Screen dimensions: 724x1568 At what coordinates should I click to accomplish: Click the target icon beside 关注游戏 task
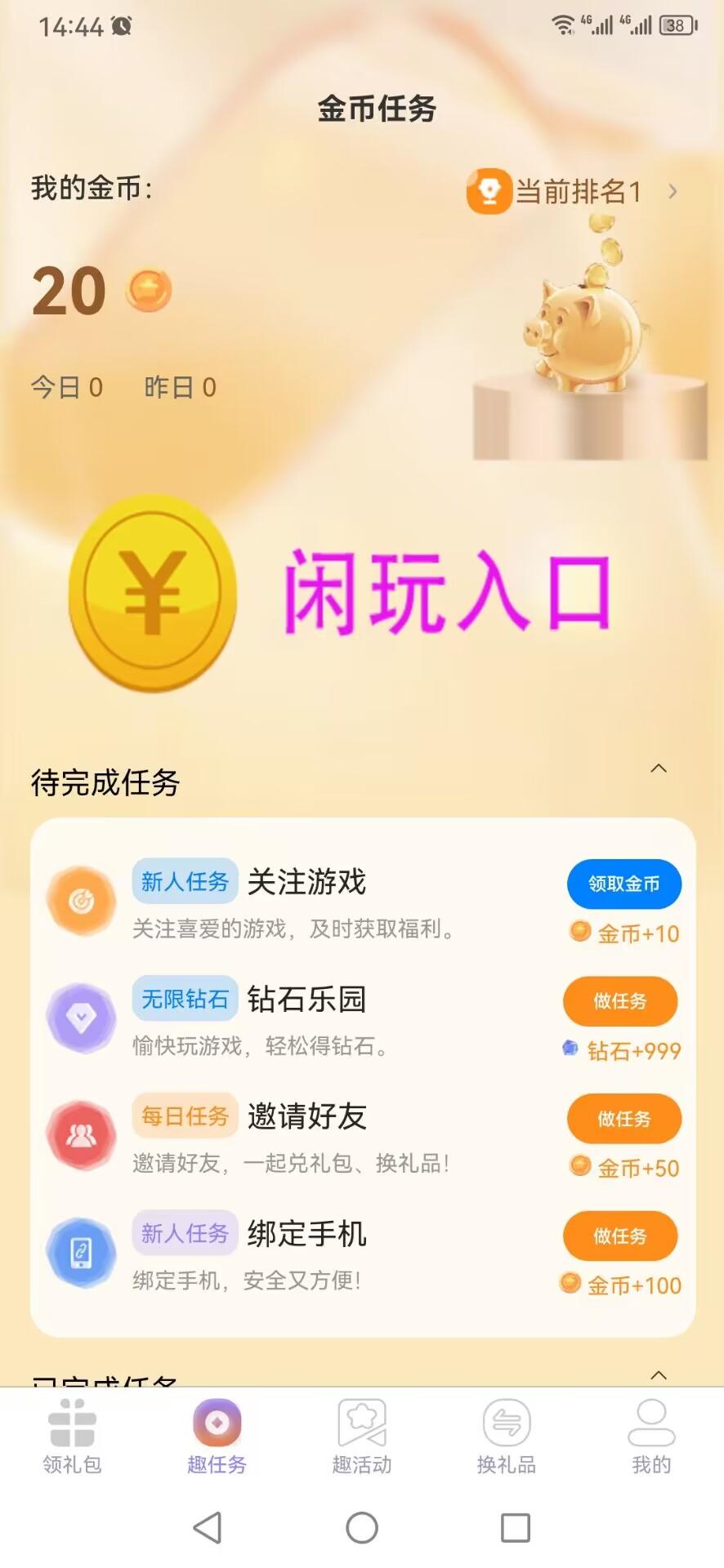(82, 901)
